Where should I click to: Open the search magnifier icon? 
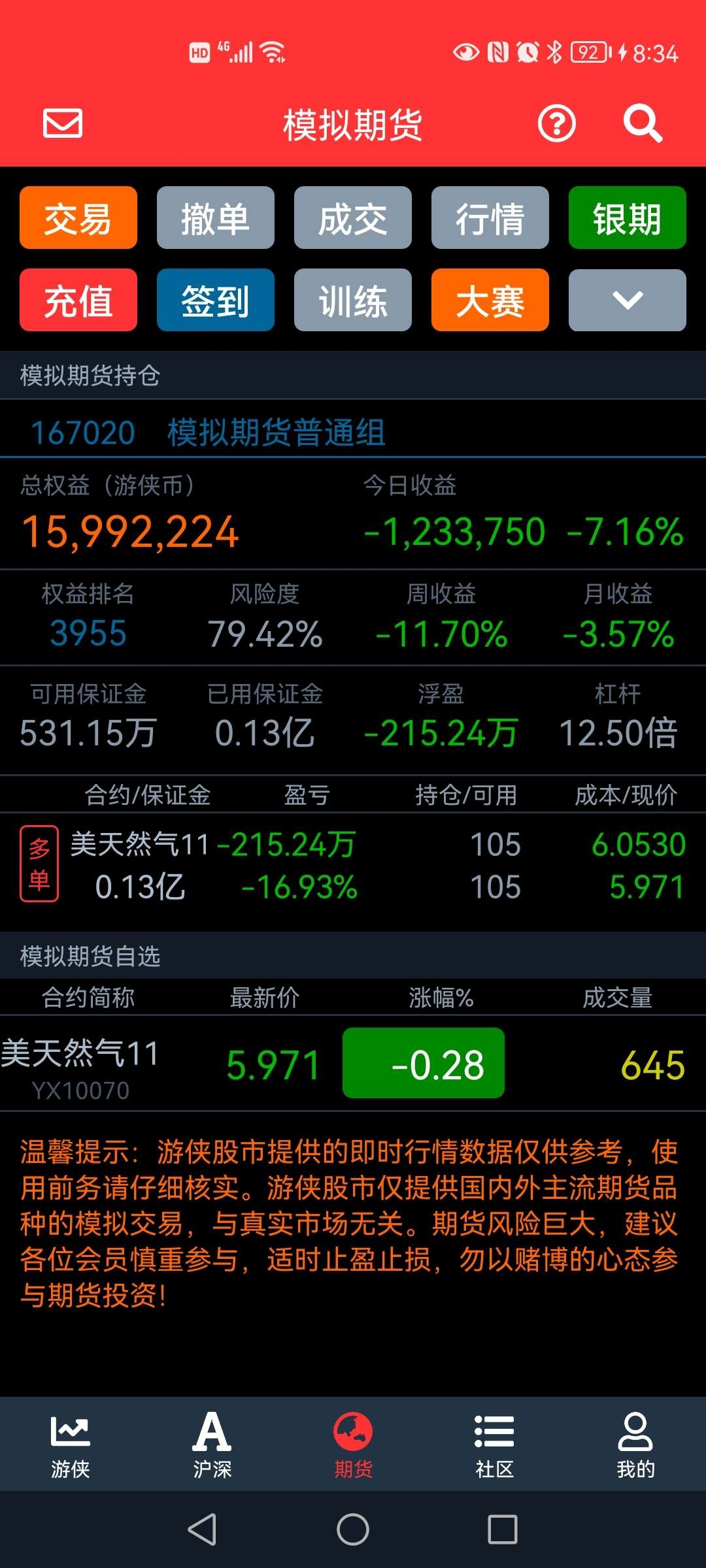(643, 123)
